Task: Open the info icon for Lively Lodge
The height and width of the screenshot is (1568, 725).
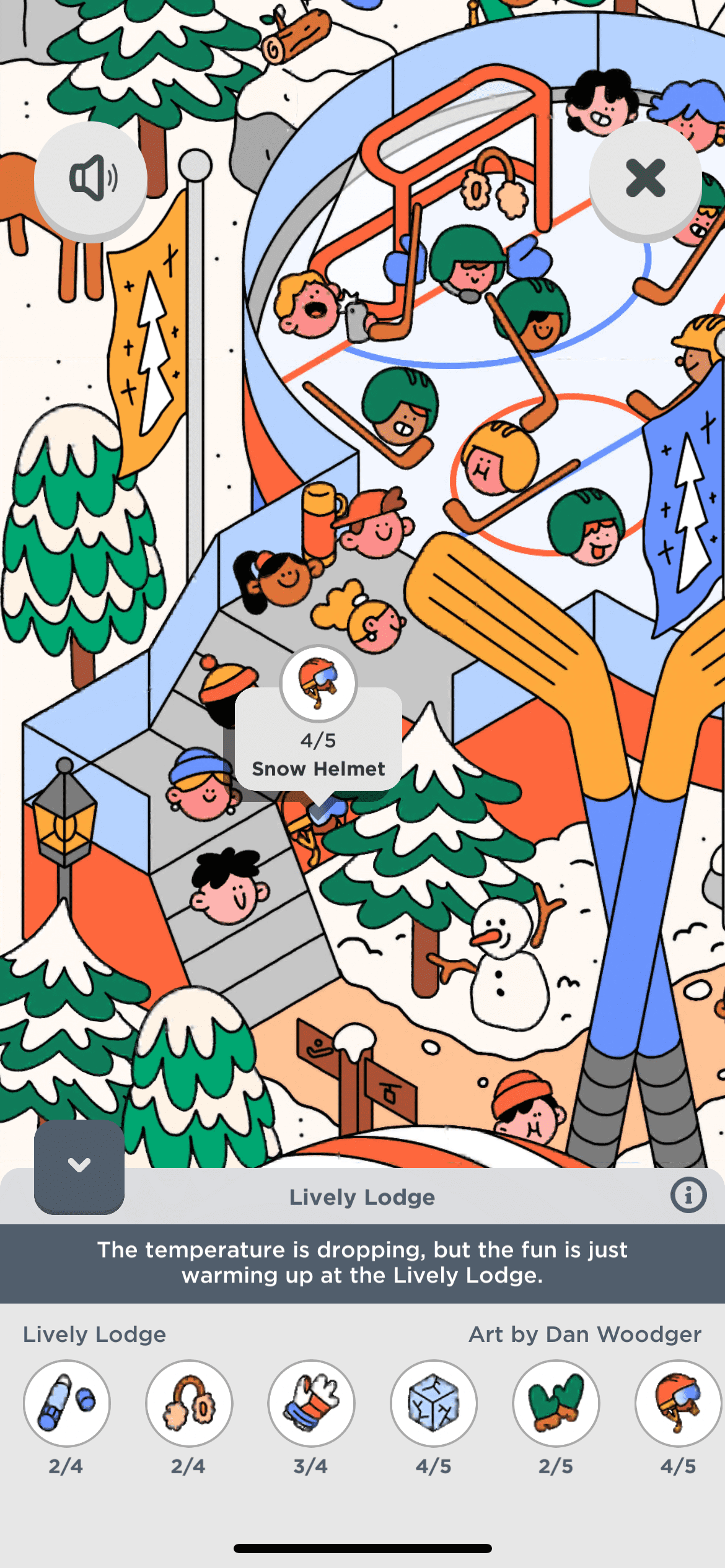Action: pos(688,1195)
